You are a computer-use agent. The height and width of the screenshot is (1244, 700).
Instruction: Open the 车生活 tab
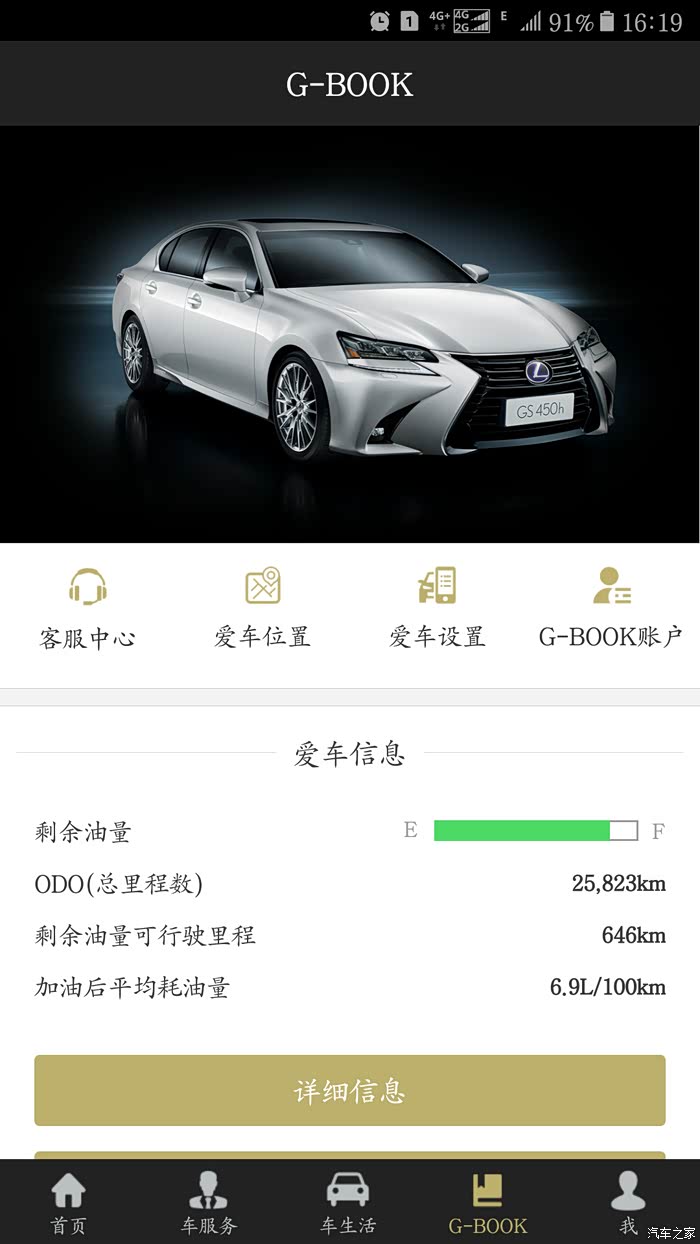pos(348,1202)
